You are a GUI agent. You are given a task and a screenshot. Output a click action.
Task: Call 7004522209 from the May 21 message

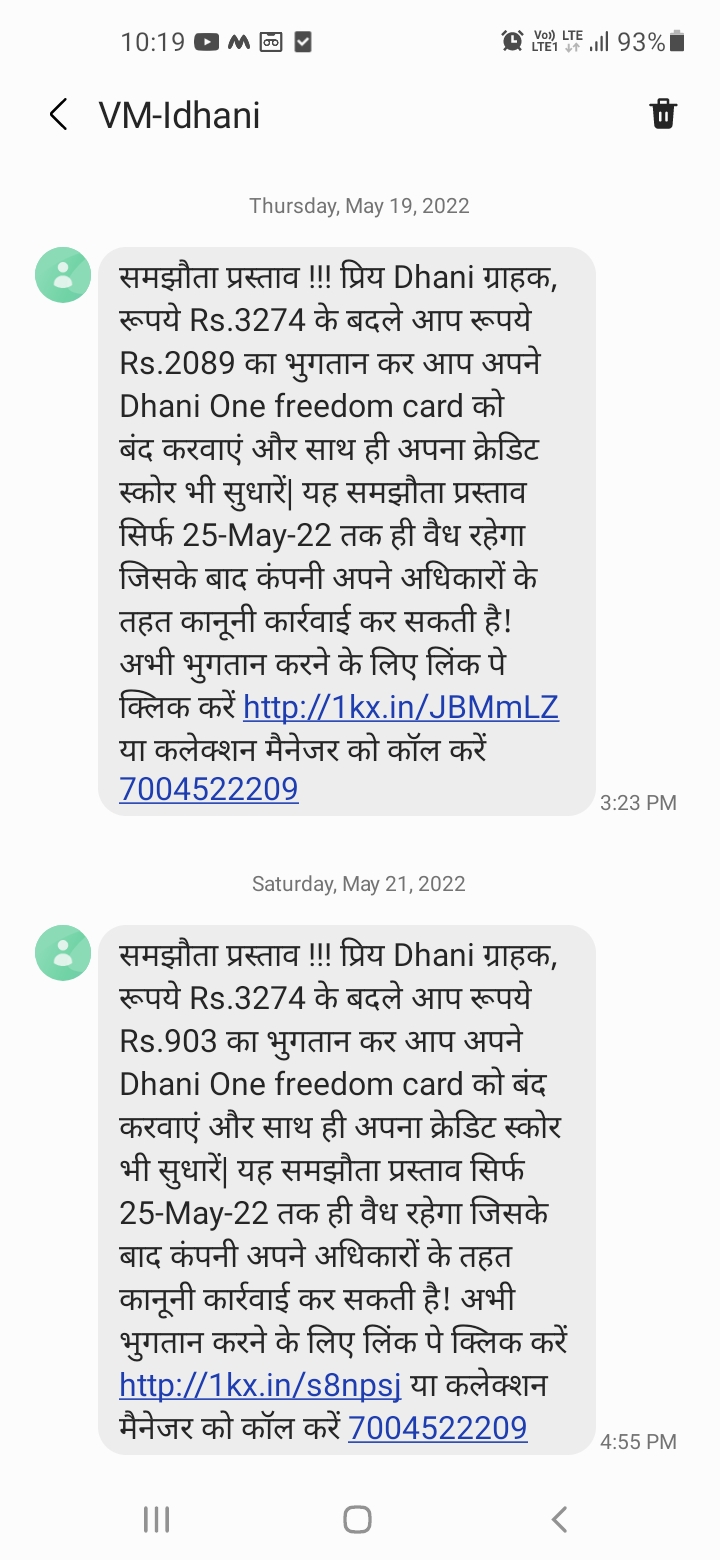(437, 1427)
